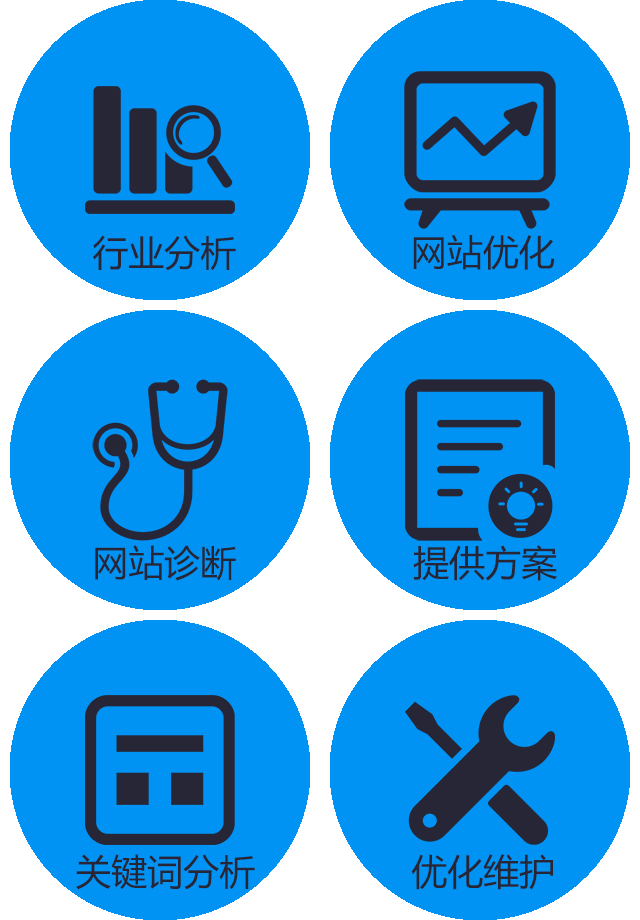640x920 pixels.
Task: Select the 网站诊断 stethoscope tile
Action: (x=160, y=460)
